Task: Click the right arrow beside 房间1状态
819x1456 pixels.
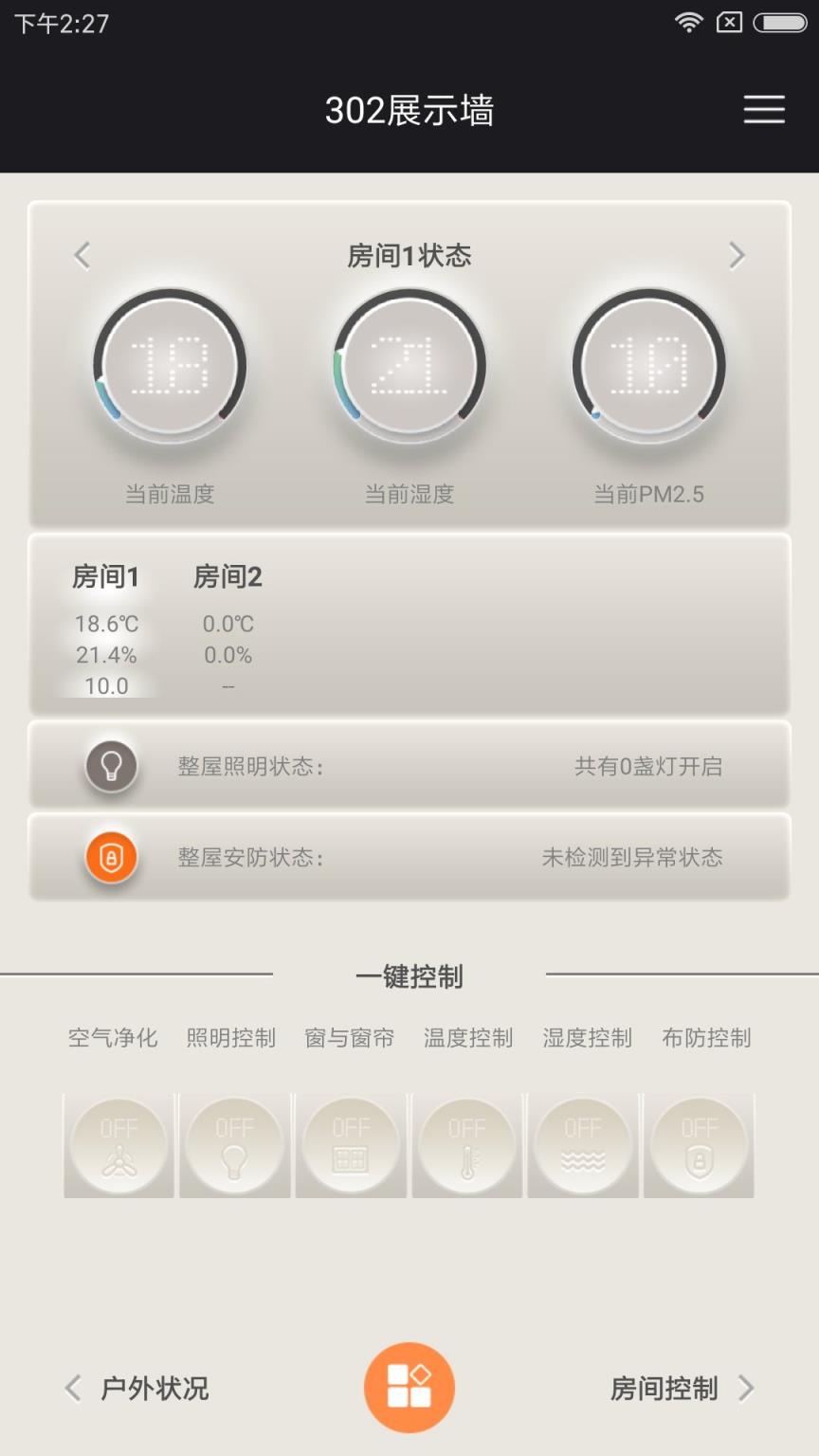Action: [x=737, y=255]
